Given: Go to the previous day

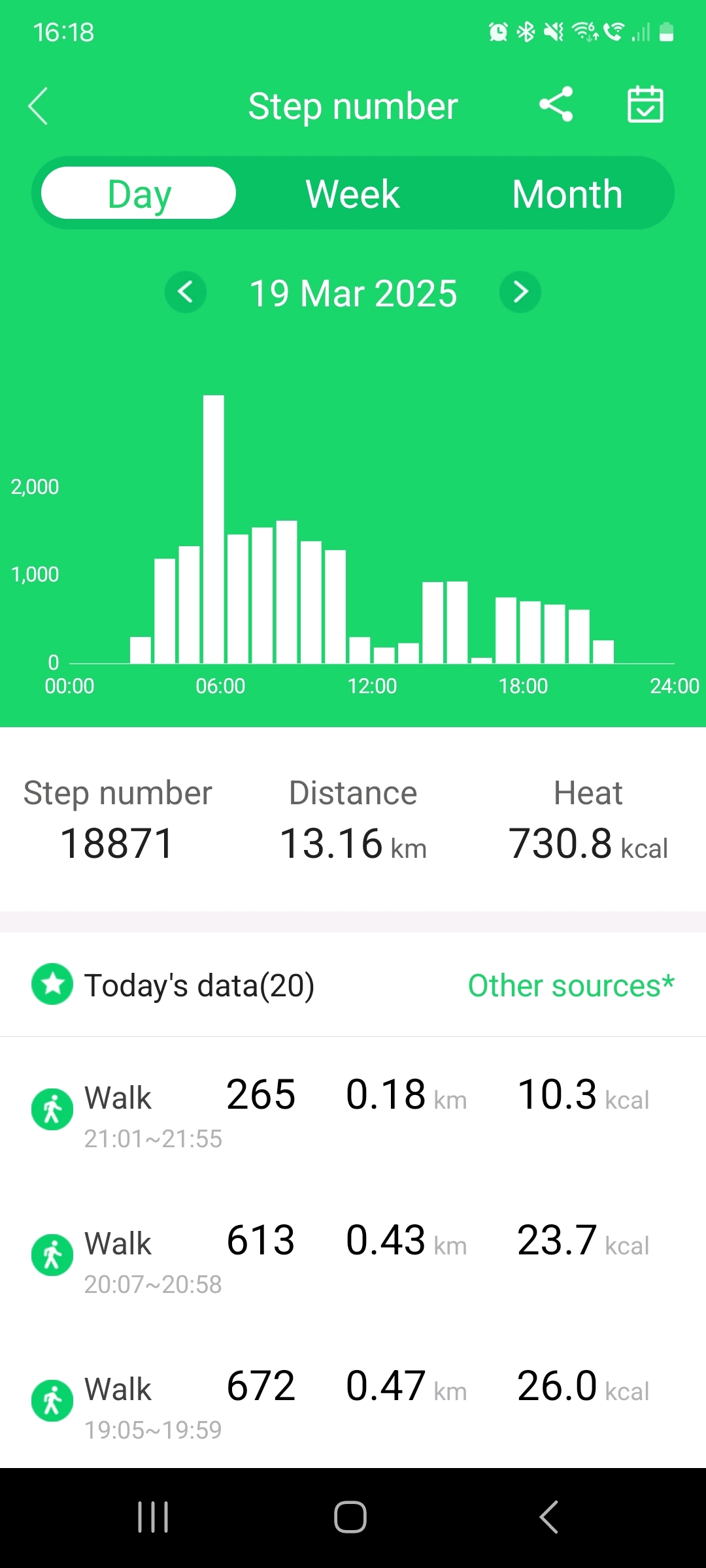Looking at the screenshot, I should (186, 292).
